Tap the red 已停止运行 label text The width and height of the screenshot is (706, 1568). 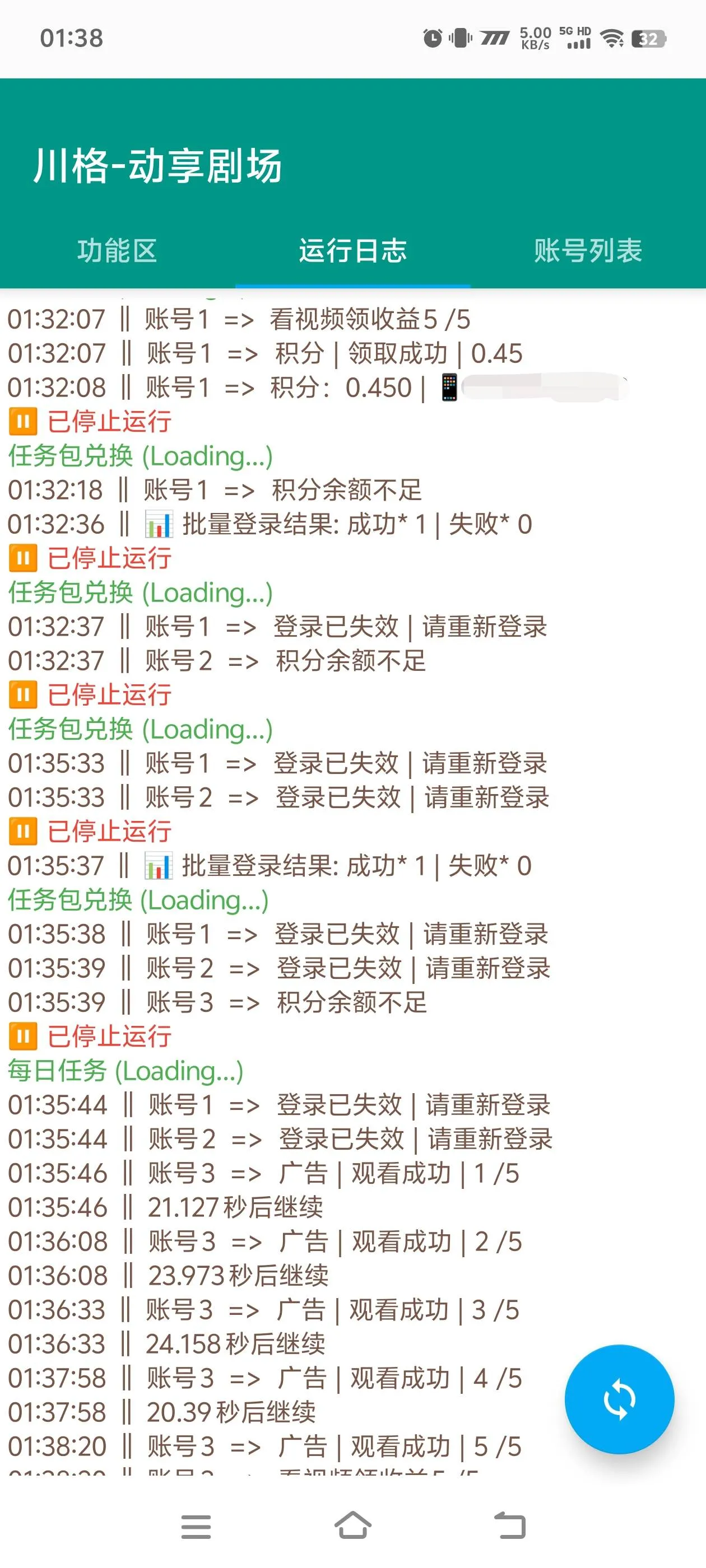[110, 422]
